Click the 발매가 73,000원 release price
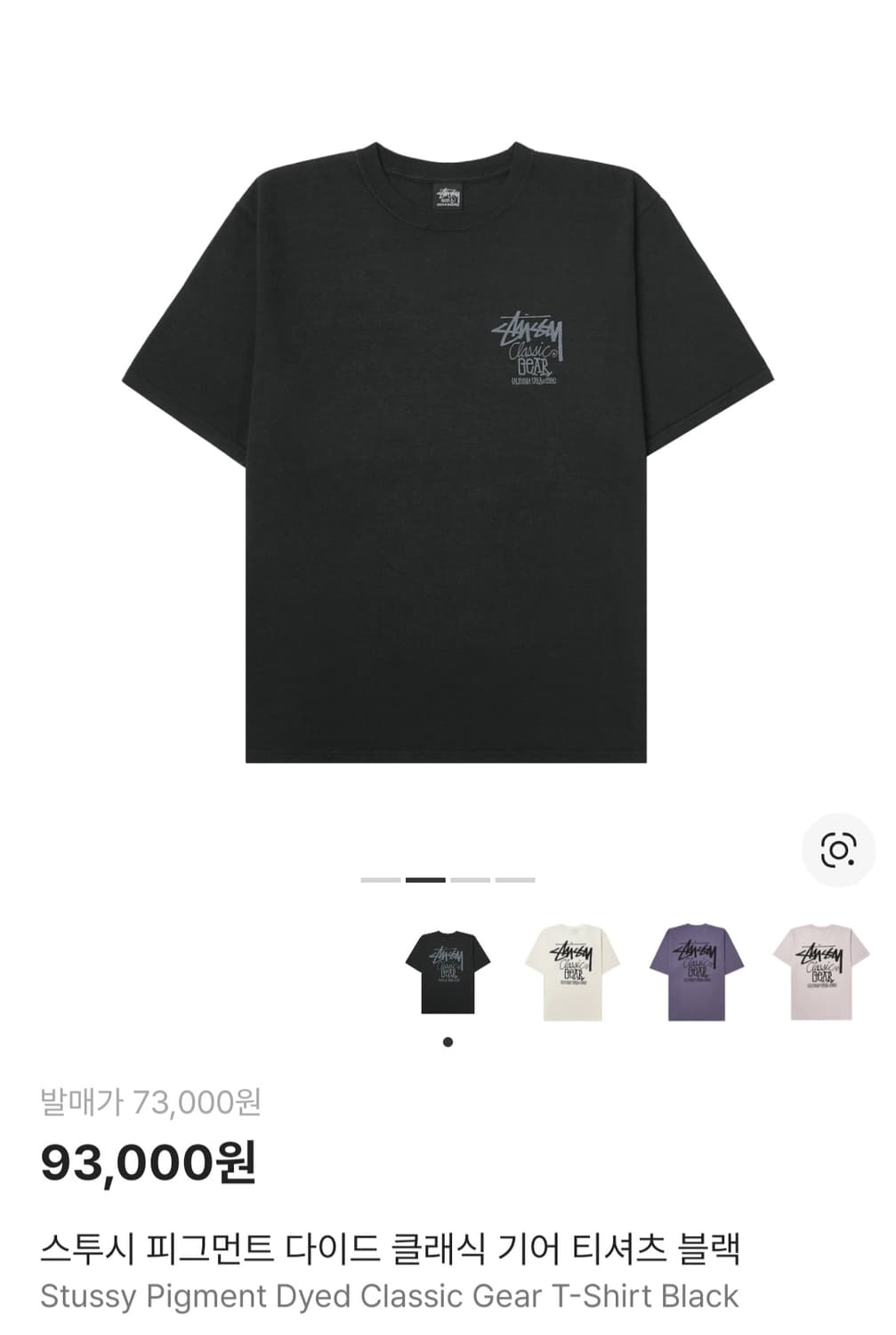 coord(151,1104)
